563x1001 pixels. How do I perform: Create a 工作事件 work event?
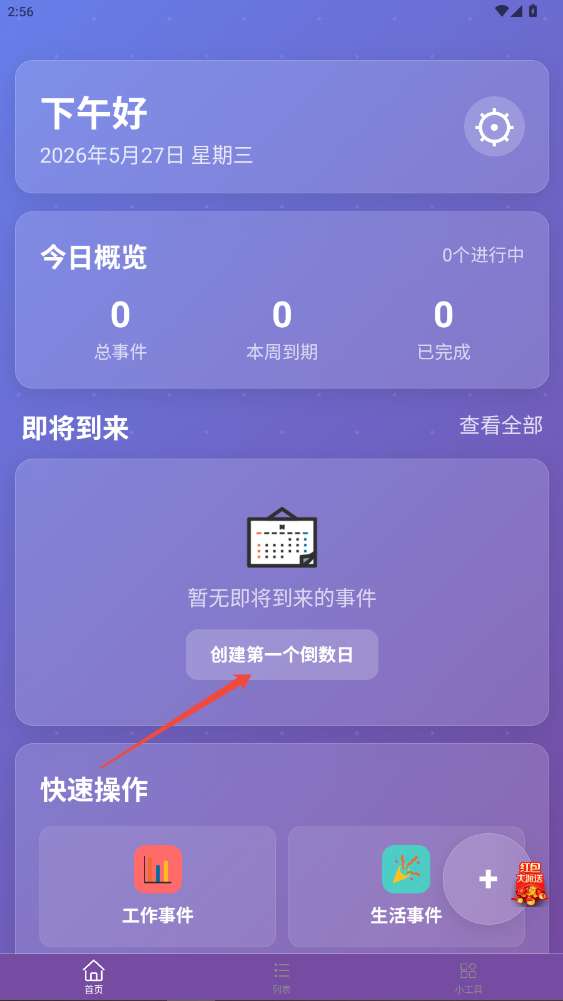pos(158,886)
